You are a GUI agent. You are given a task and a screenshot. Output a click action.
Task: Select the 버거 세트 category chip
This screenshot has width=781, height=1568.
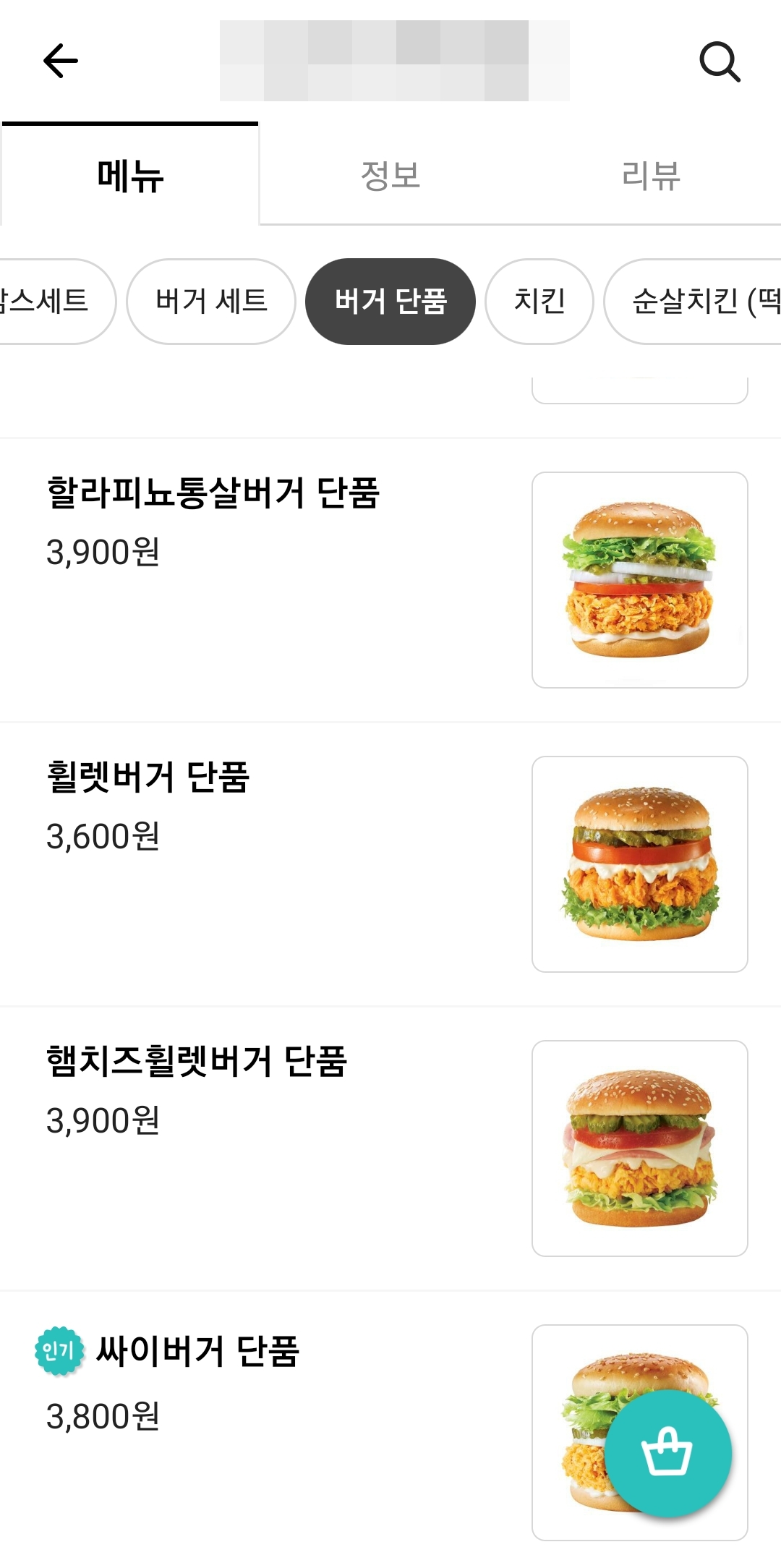click(211, 301)
